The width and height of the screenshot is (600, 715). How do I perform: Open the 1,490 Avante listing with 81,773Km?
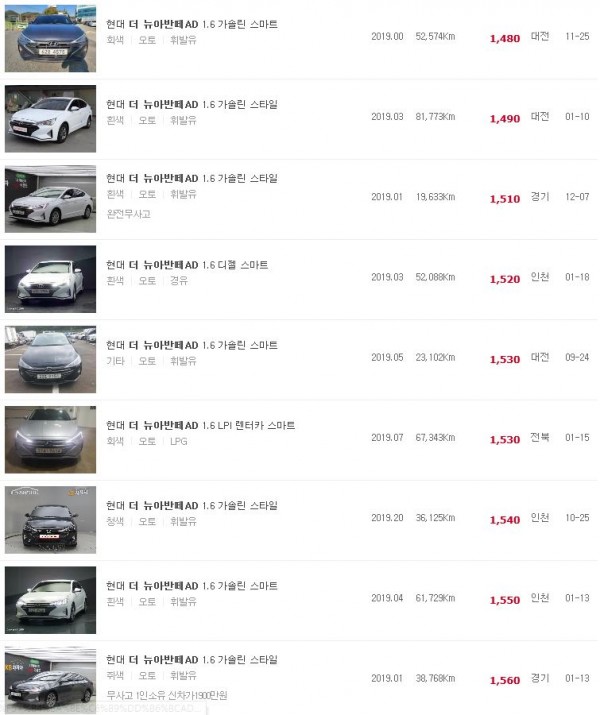192,104
